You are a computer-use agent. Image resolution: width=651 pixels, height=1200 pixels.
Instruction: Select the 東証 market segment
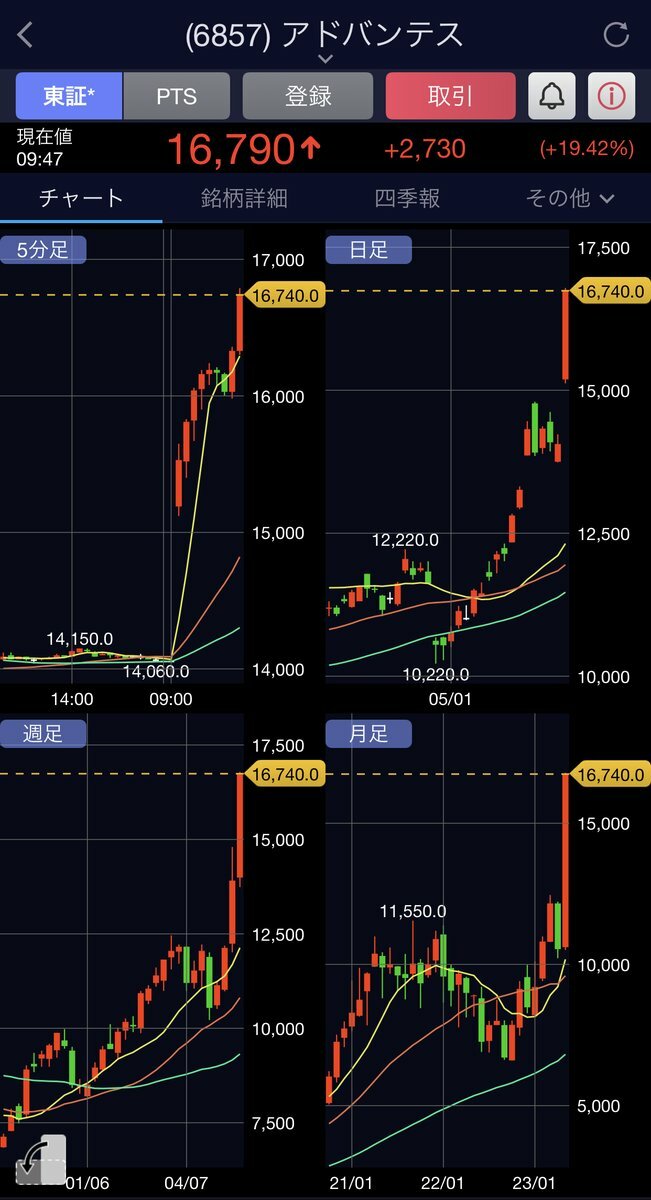click(68, 96)
